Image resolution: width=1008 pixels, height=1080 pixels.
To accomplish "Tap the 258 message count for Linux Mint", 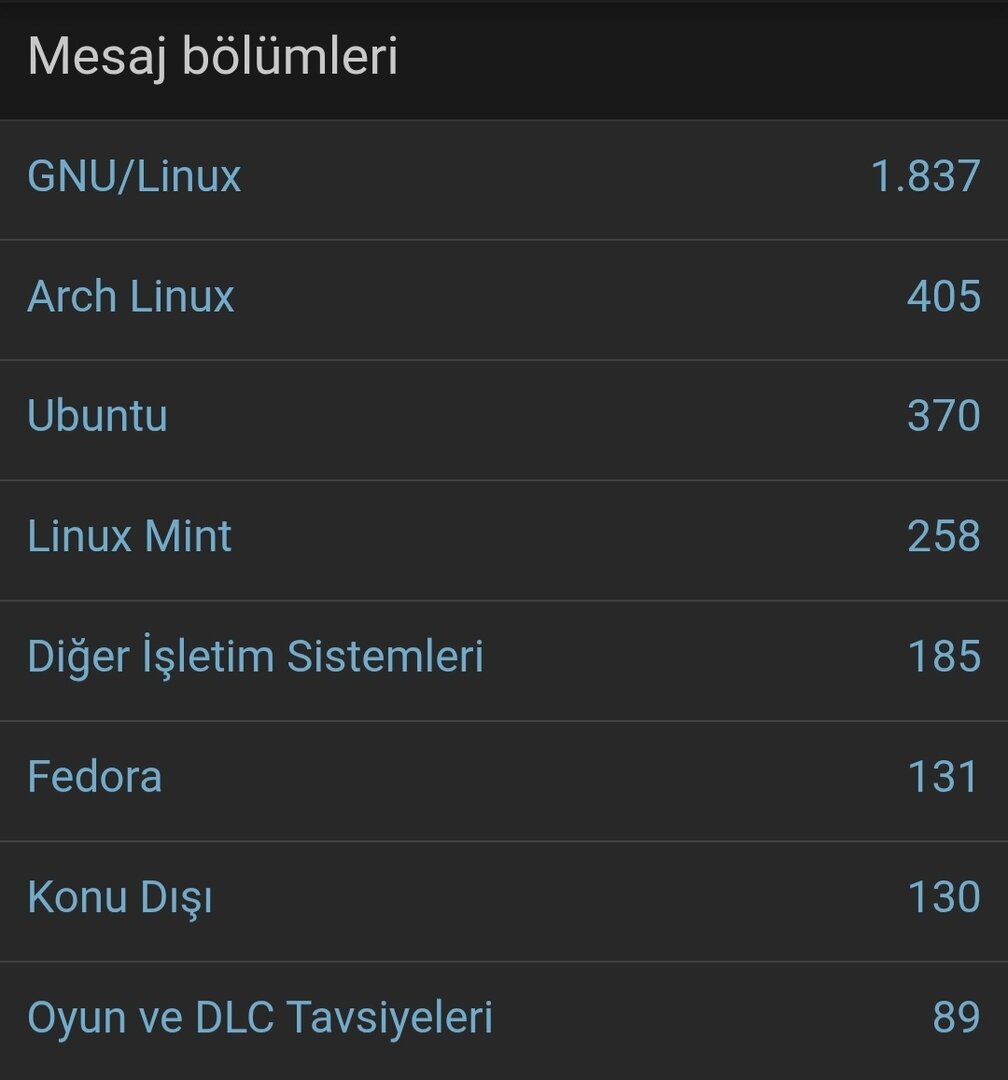I will pyautogui.click(x=943, y=537).
